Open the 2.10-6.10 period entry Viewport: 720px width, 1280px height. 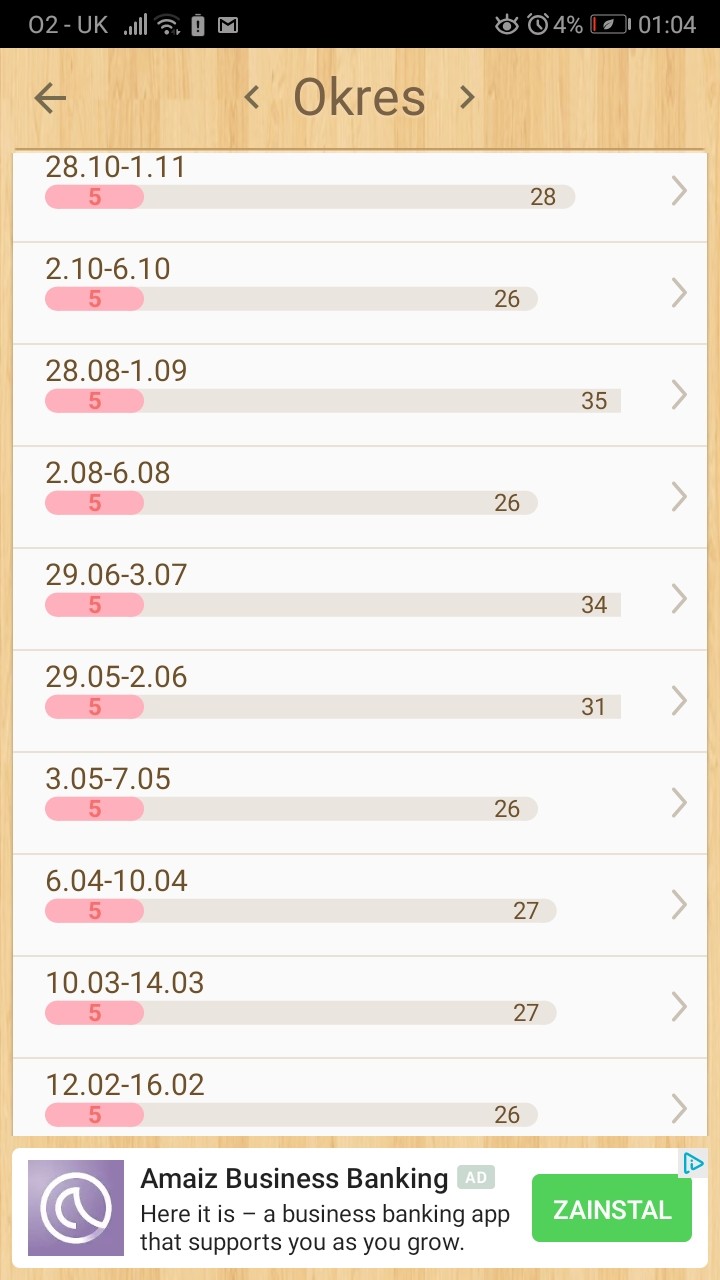coord(360,293)
